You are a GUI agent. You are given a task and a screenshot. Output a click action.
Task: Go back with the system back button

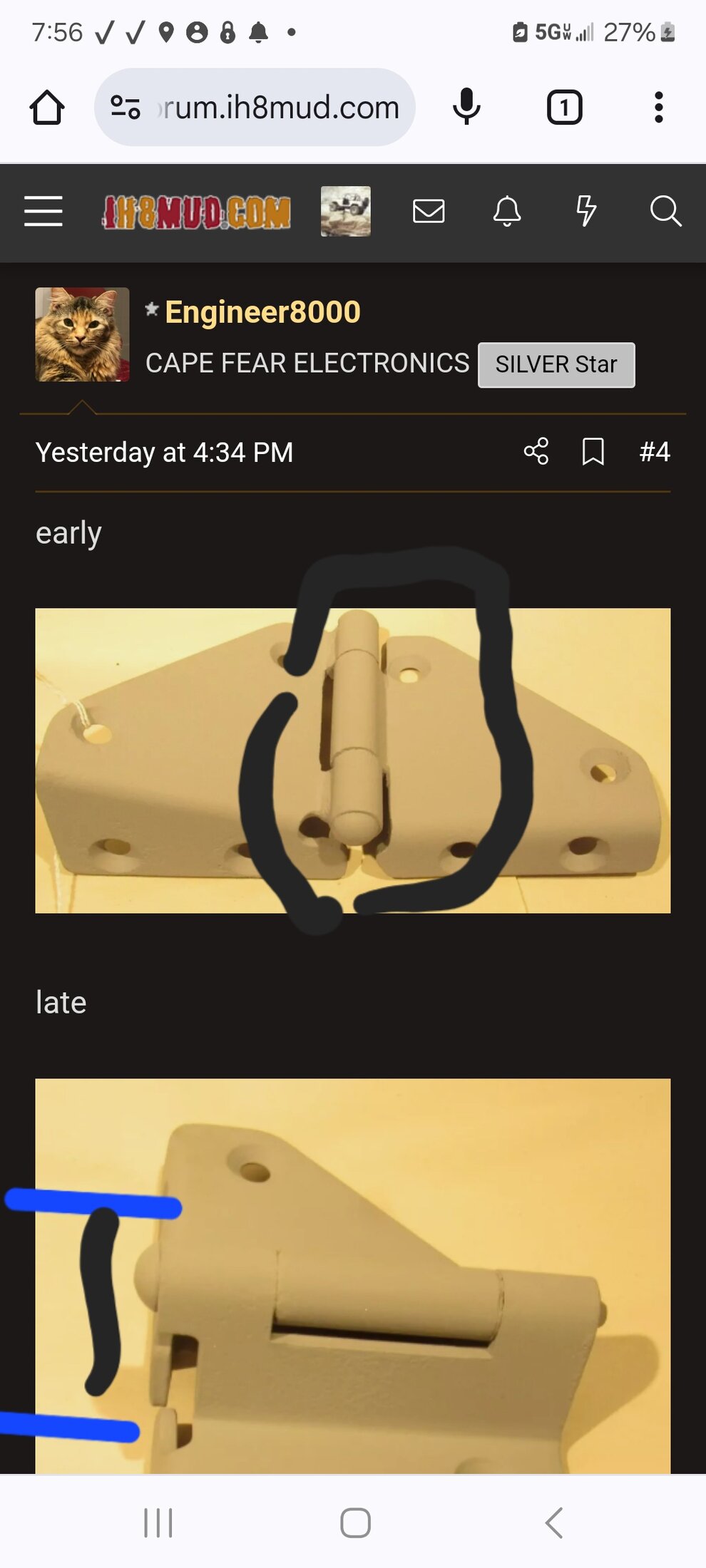pos(554,1523)
